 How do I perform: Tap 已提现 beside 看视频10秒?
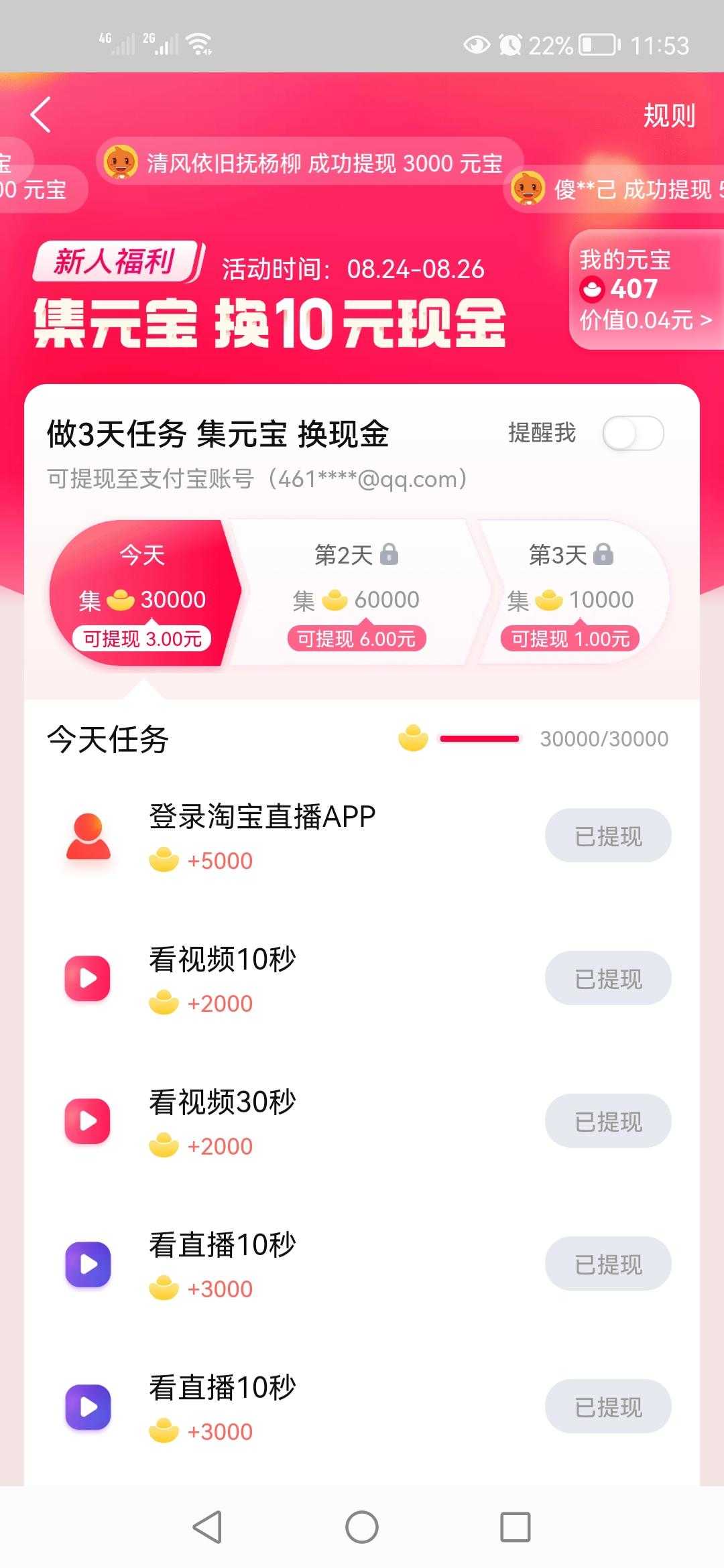tap(608, 978)
